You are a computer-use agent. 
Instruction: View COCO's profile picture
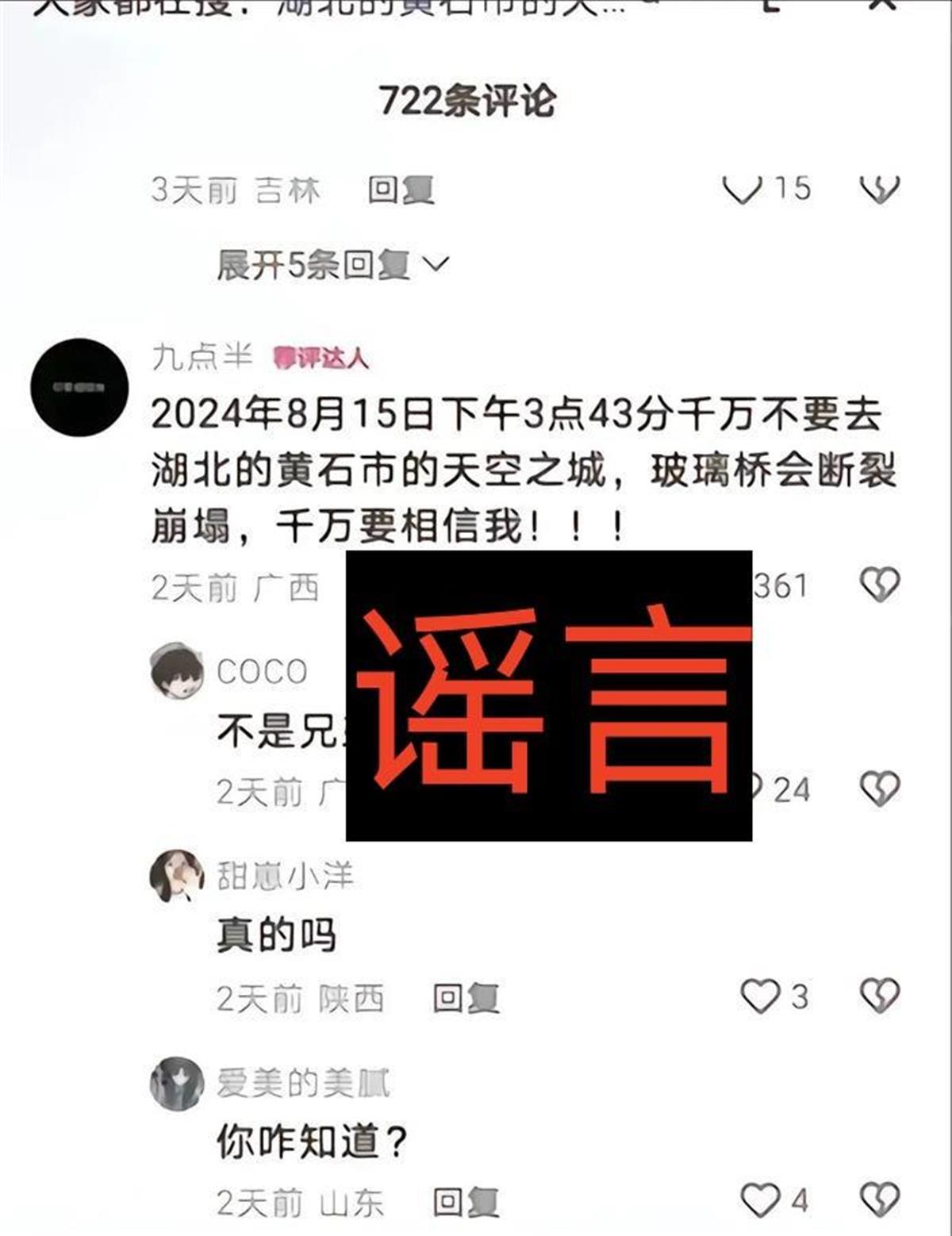pos(177,671)
